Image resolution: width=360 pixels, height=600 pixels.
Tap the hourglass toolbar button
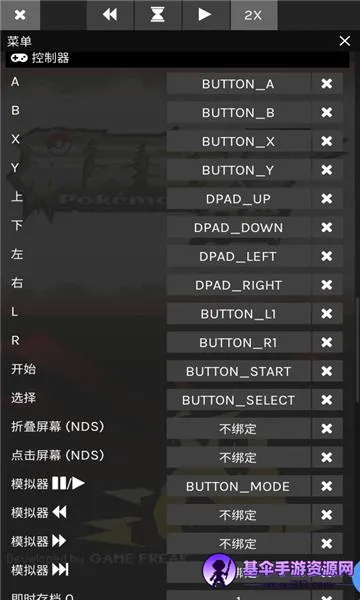click(158, 15)
